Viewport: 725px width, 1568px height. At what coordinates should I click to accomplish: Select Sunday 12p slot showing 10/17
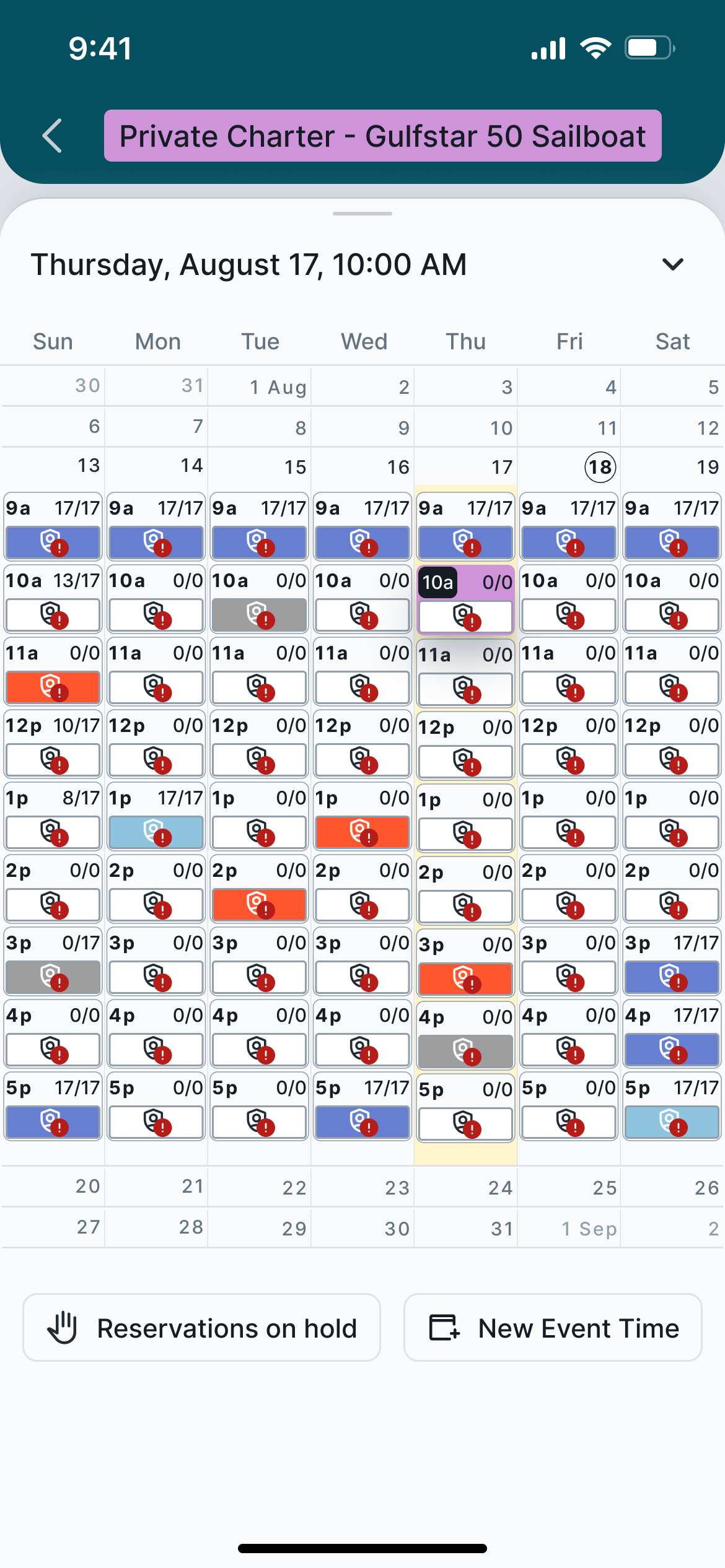(53, 743)
